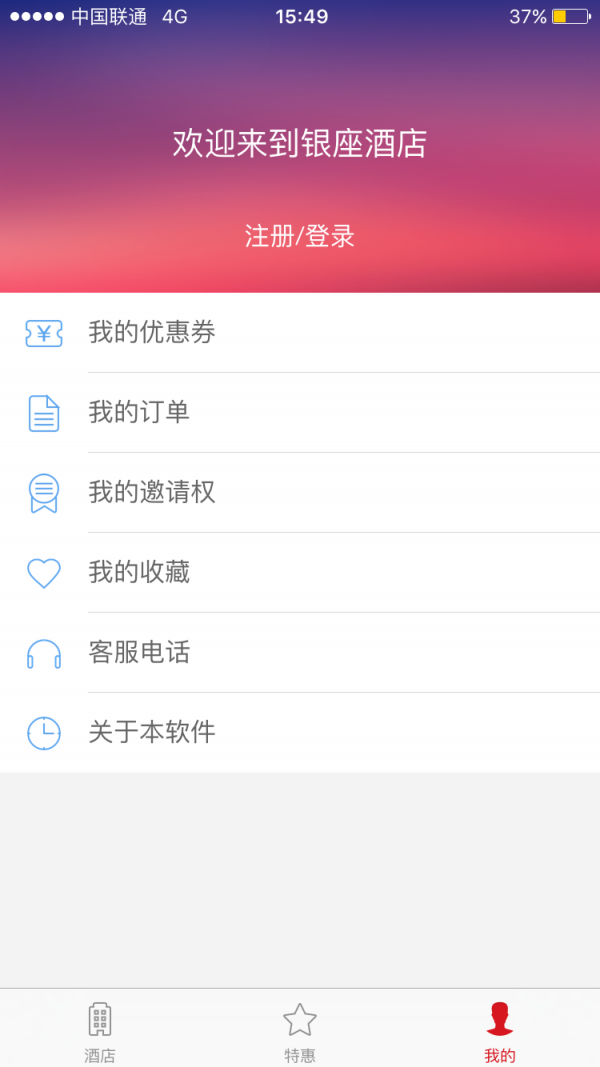600x1067 pixels.
Task: Switch to the 酒店 tab
Action: click(99, 1030)
